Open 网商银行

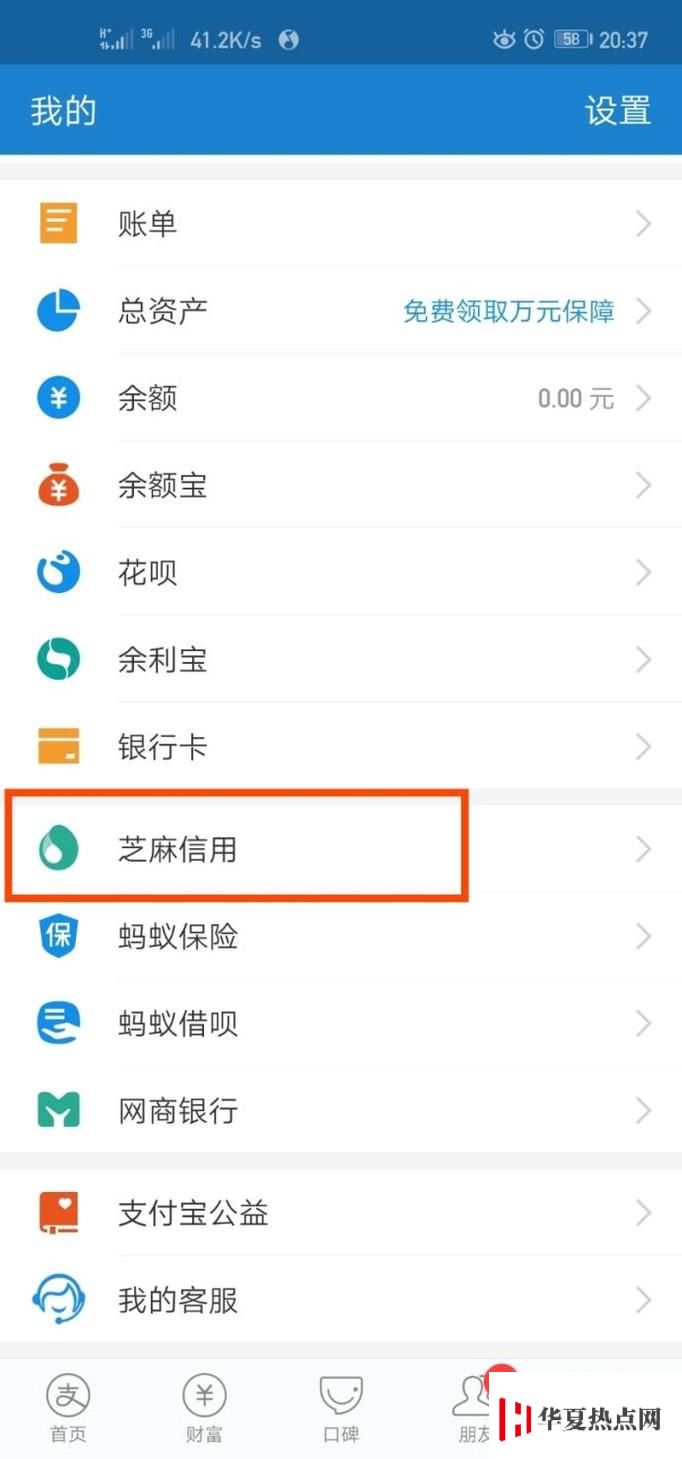click(340, 1111)
